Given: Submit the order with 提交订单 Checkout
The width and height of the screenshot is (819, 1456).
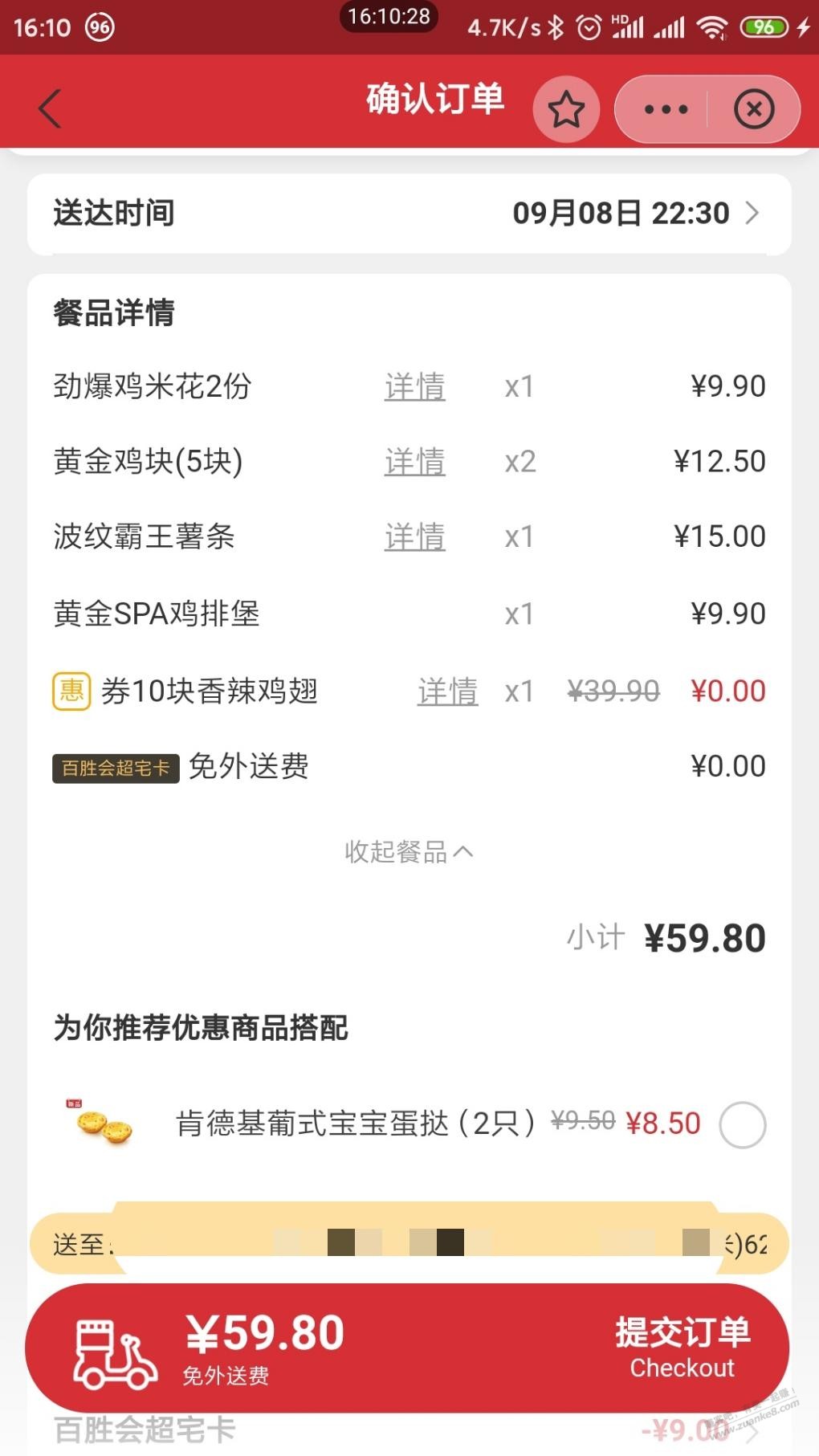Looking at the screenshot, I should click(x=682, y=1348).
